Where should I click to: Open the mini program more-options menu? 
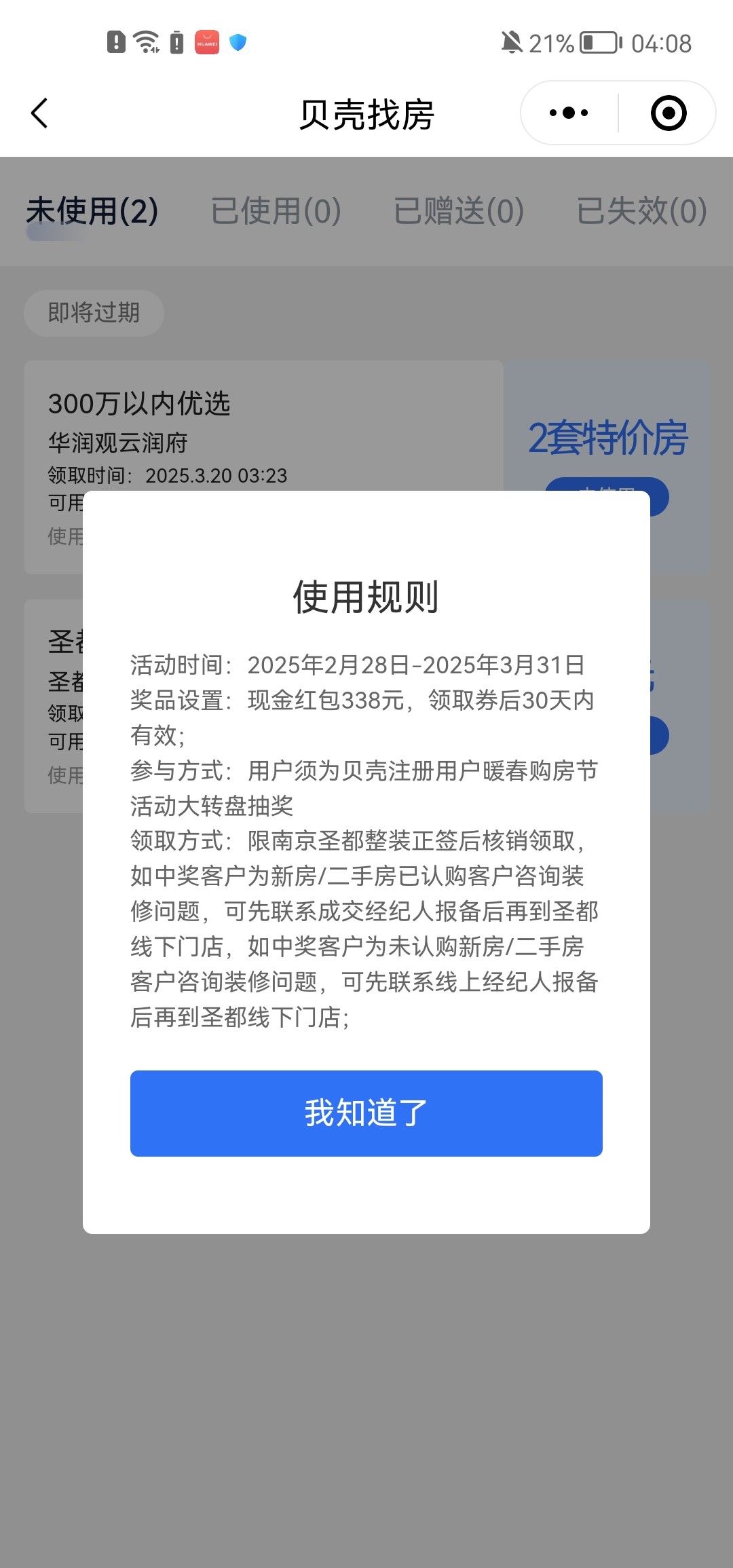tap(569, 113)
